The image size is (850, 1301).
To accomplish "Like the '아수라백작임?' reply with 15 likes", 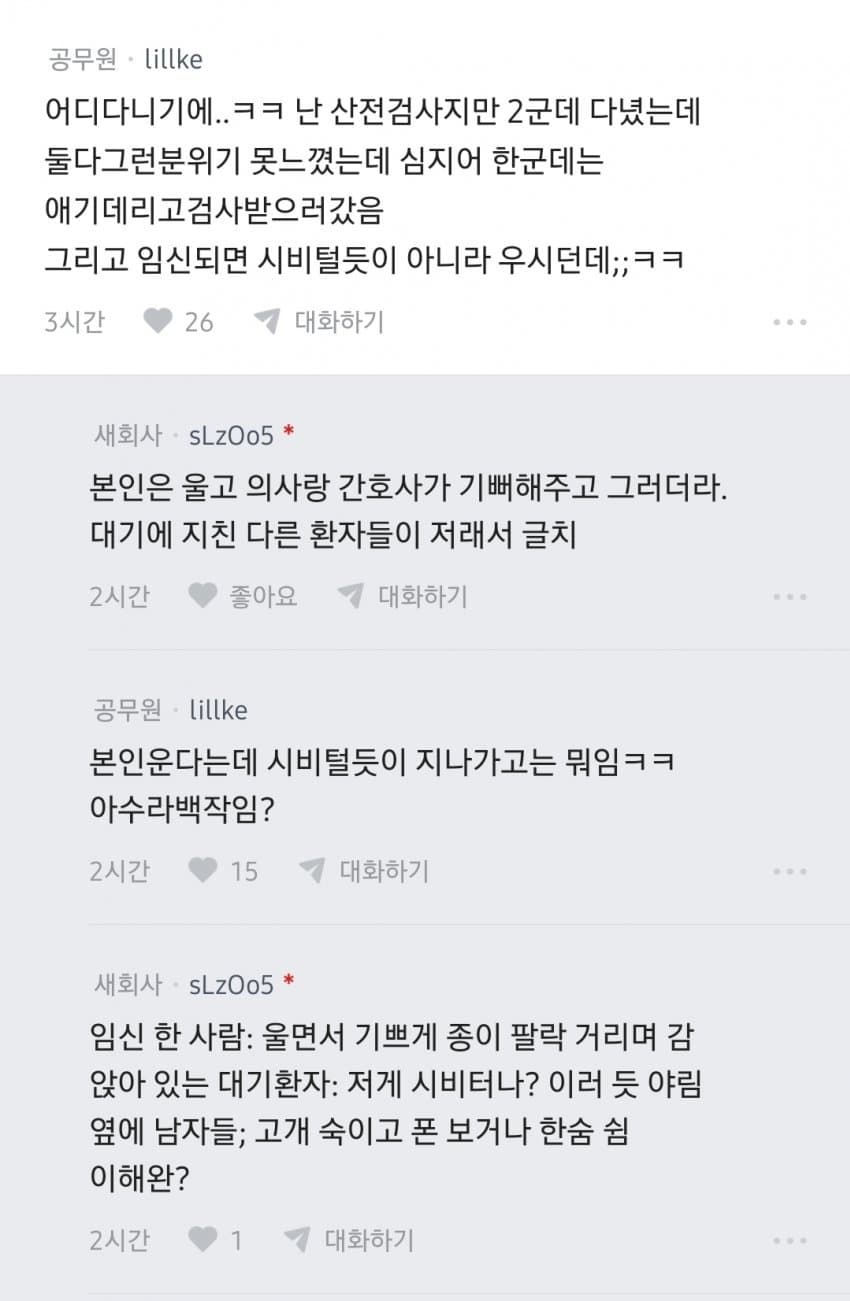I will click(x=204, y=871).
